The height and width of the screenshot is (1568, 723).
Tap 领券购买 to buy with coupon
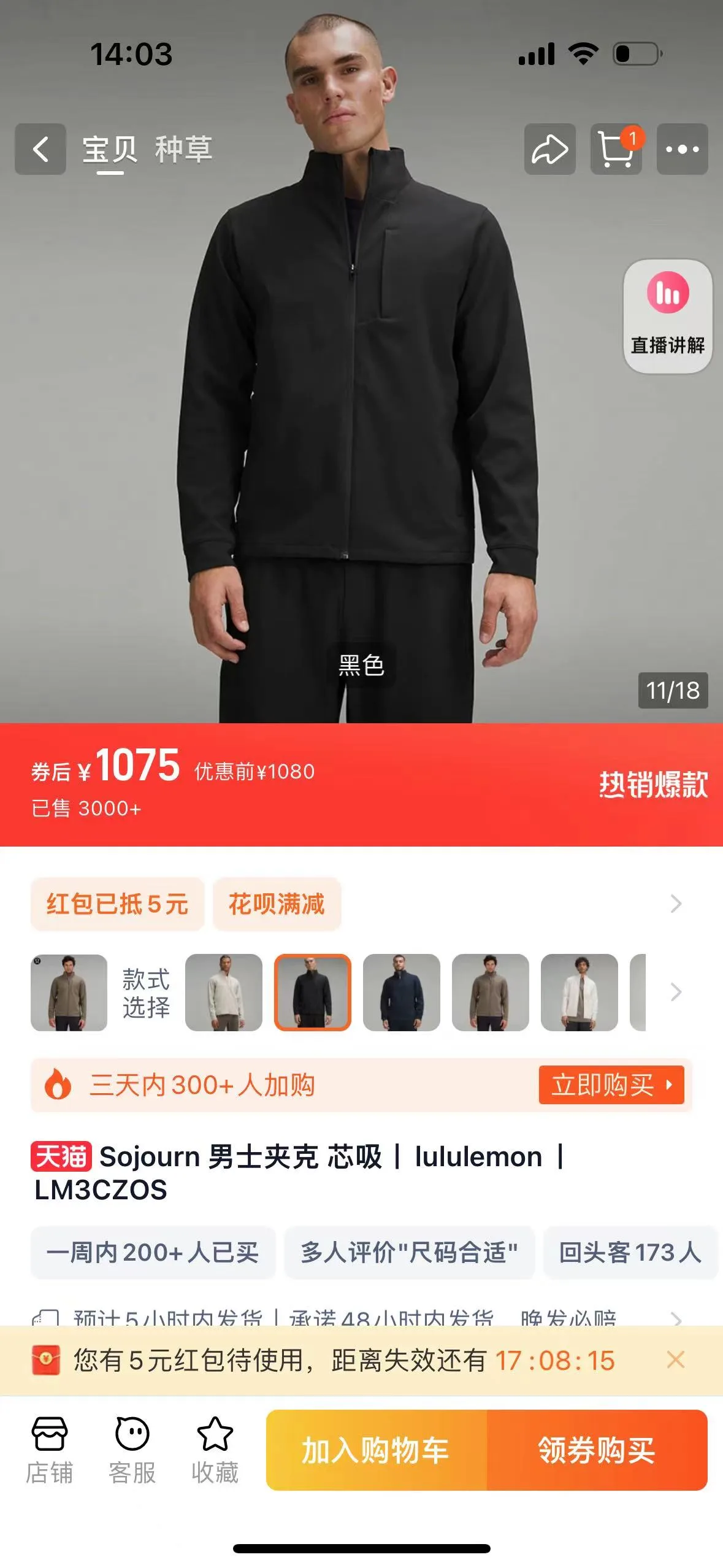pyautogui.click(x=597, y=1450)
